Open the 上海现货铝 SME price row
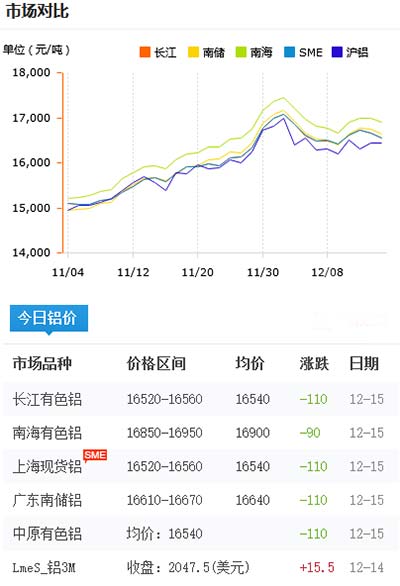 [200, 466]
